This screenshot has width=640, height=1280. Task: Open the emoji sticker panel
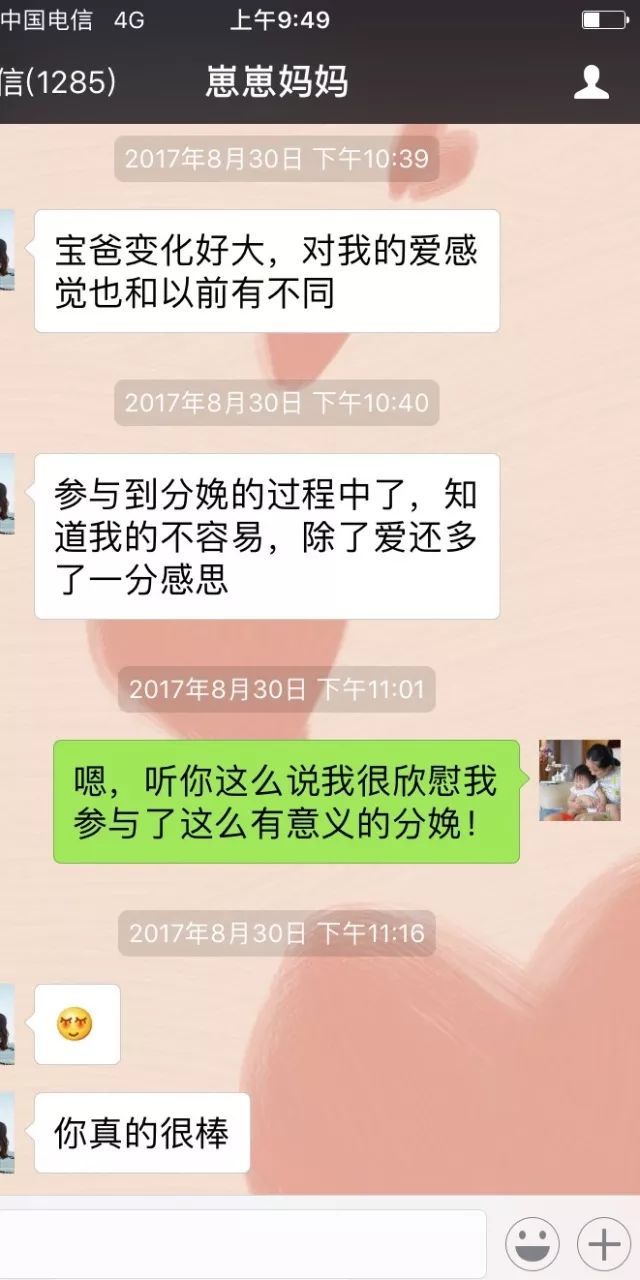coord(532,1244)
